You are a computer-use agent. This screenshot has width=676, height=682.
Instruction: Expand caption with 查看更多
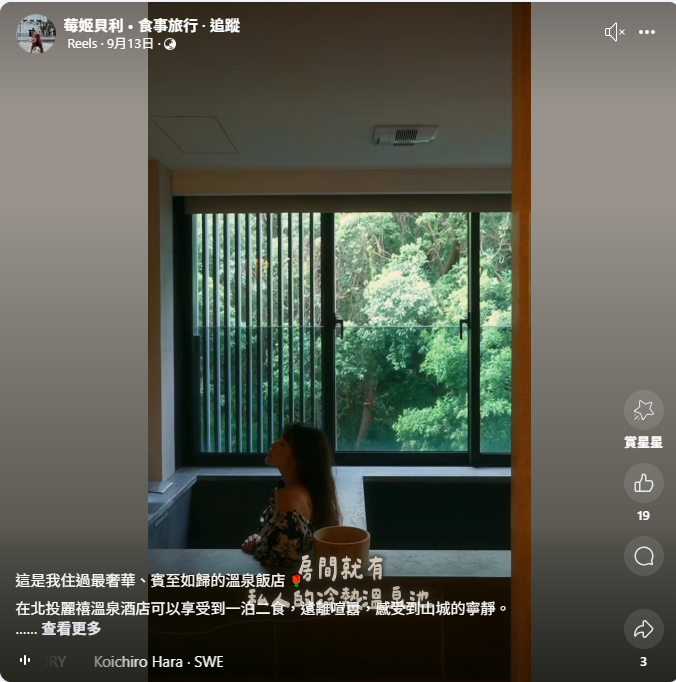[71, 629]
